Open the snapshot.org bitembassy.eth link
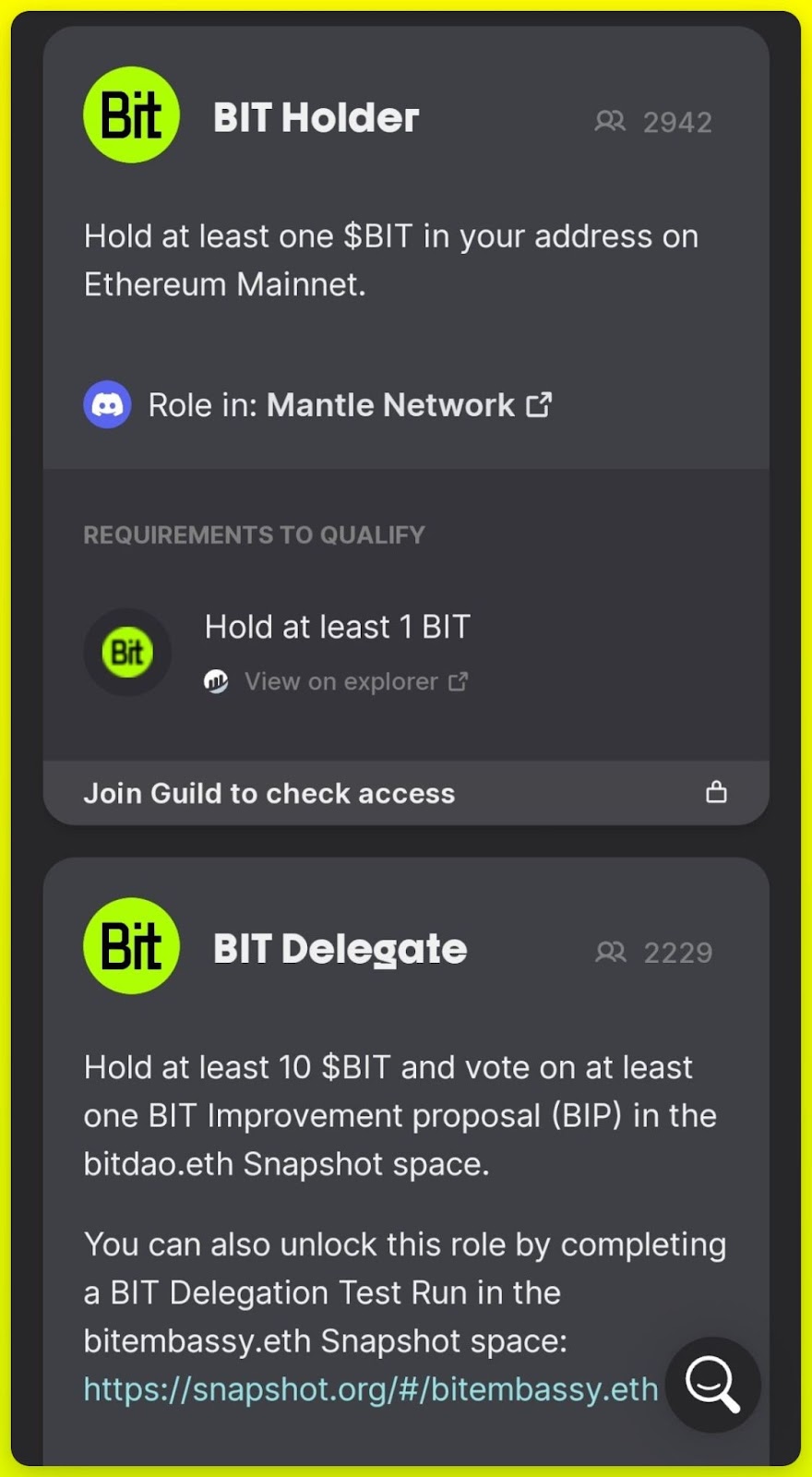 (371, 1389)
